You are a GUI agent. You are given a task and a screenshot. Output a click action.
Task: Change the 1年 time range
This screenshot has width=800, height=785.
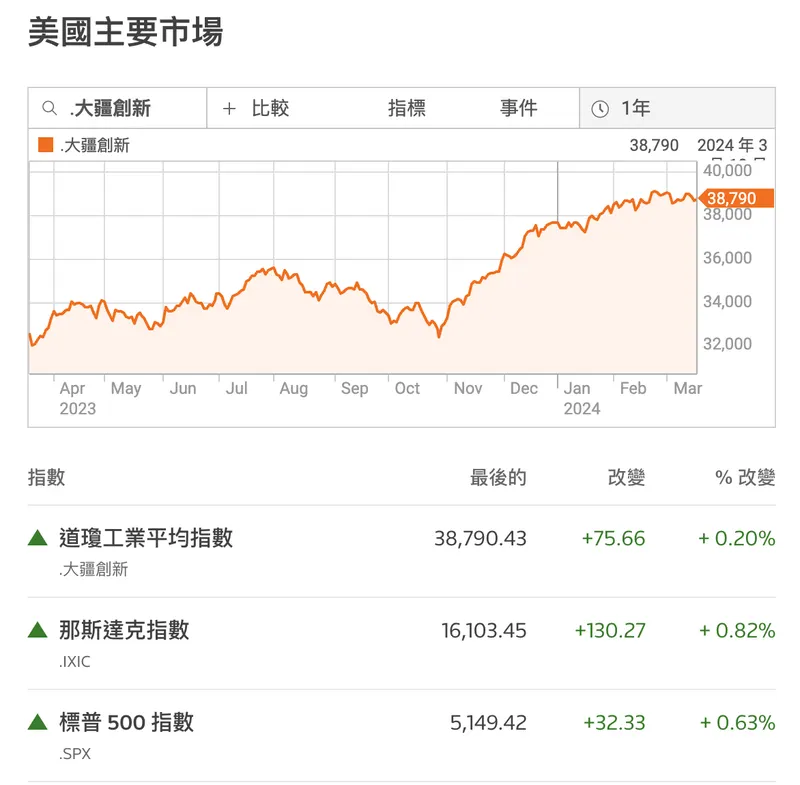676,108
